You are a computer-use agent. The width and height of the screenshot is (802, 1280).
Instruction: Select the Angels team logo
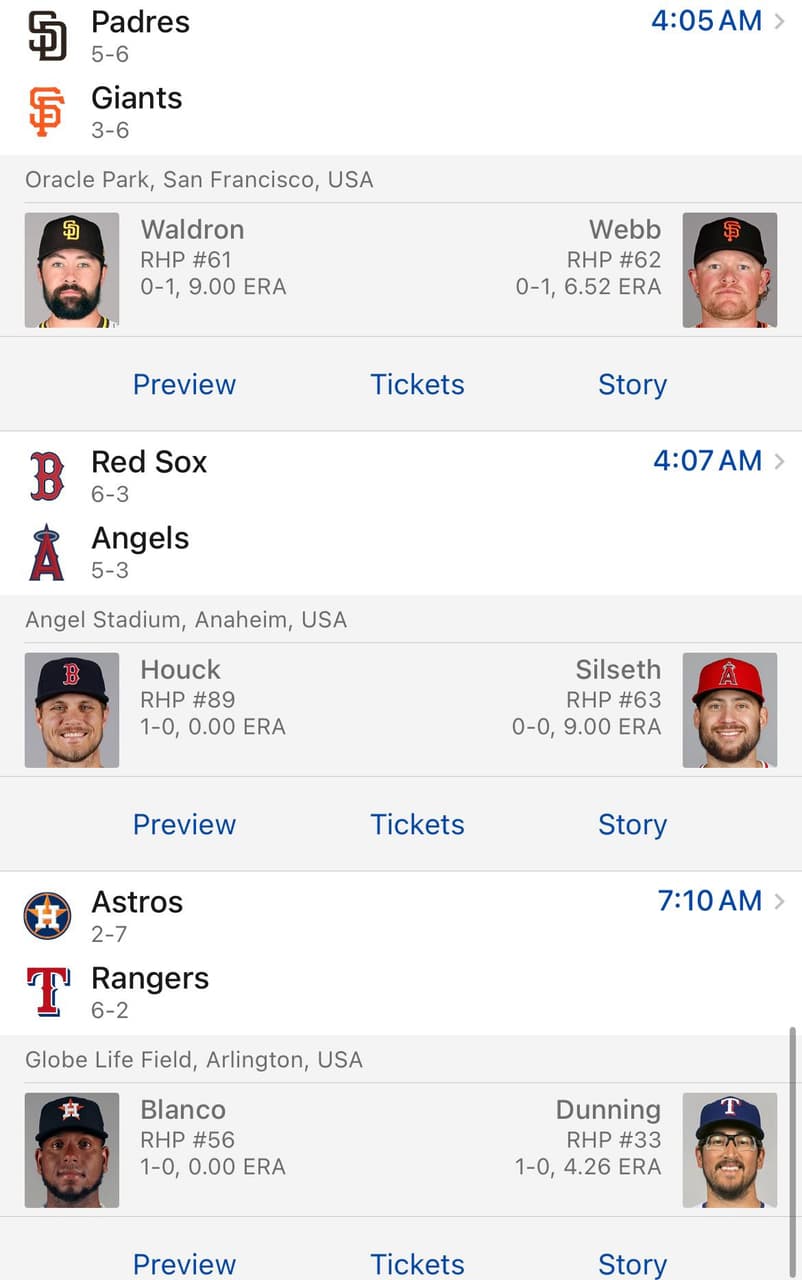(x=44, y=550)
